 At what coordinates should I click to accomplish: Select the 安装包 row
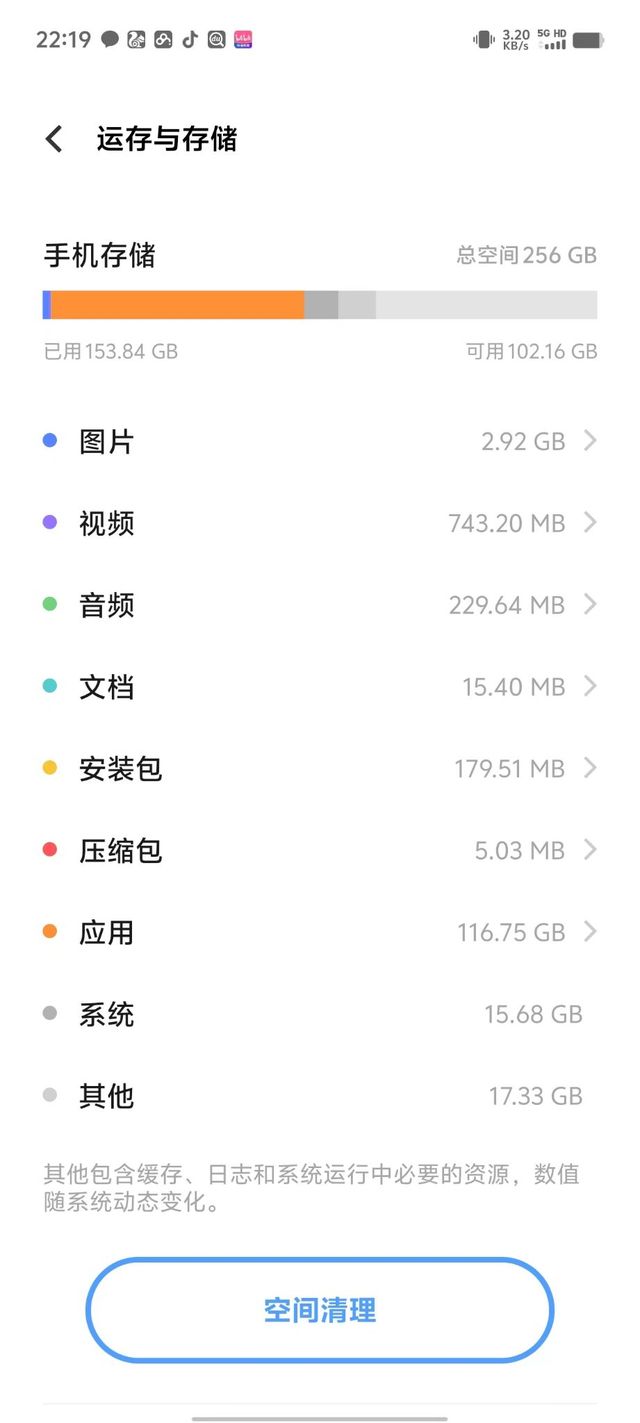320,769
